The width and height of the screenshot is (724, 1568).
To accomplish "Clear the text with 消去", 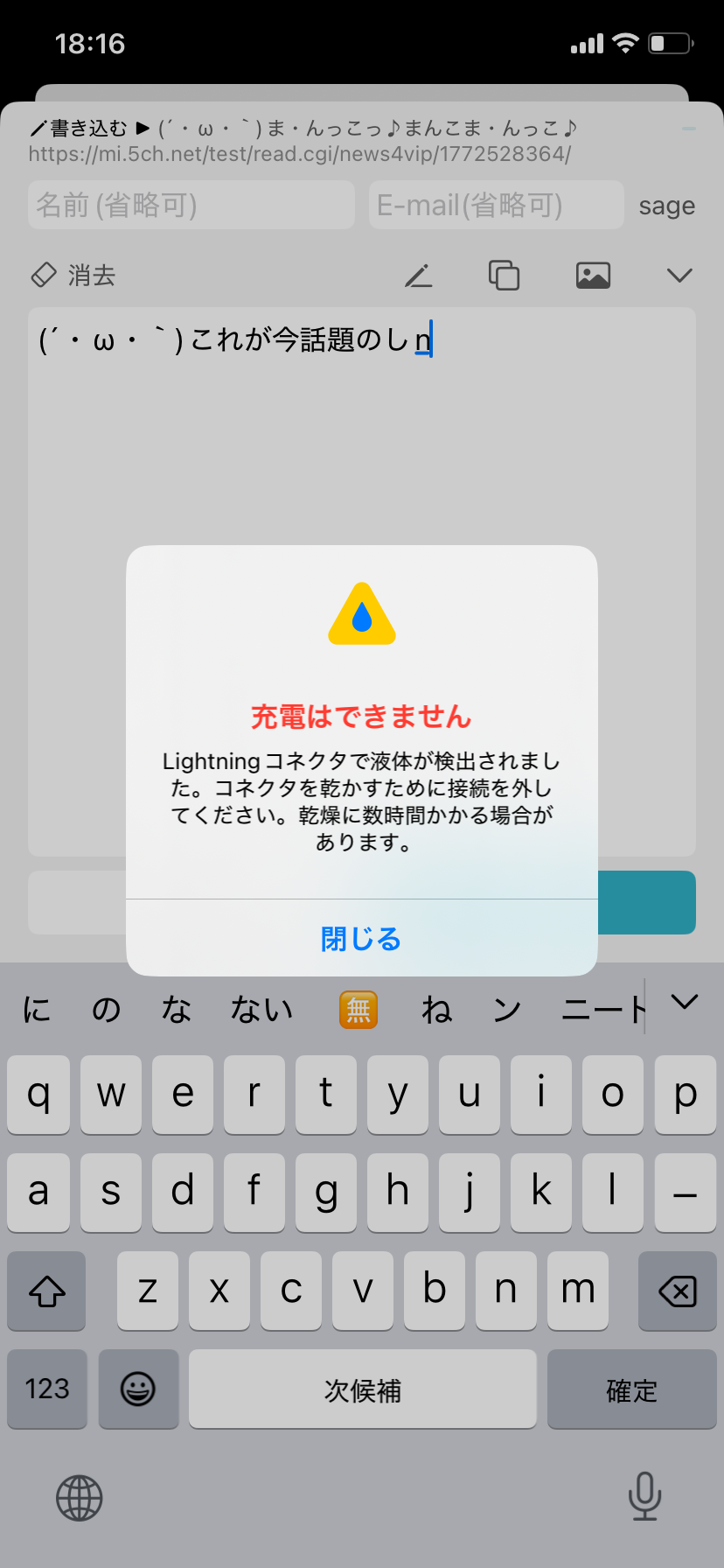I will tap(74, 276).
